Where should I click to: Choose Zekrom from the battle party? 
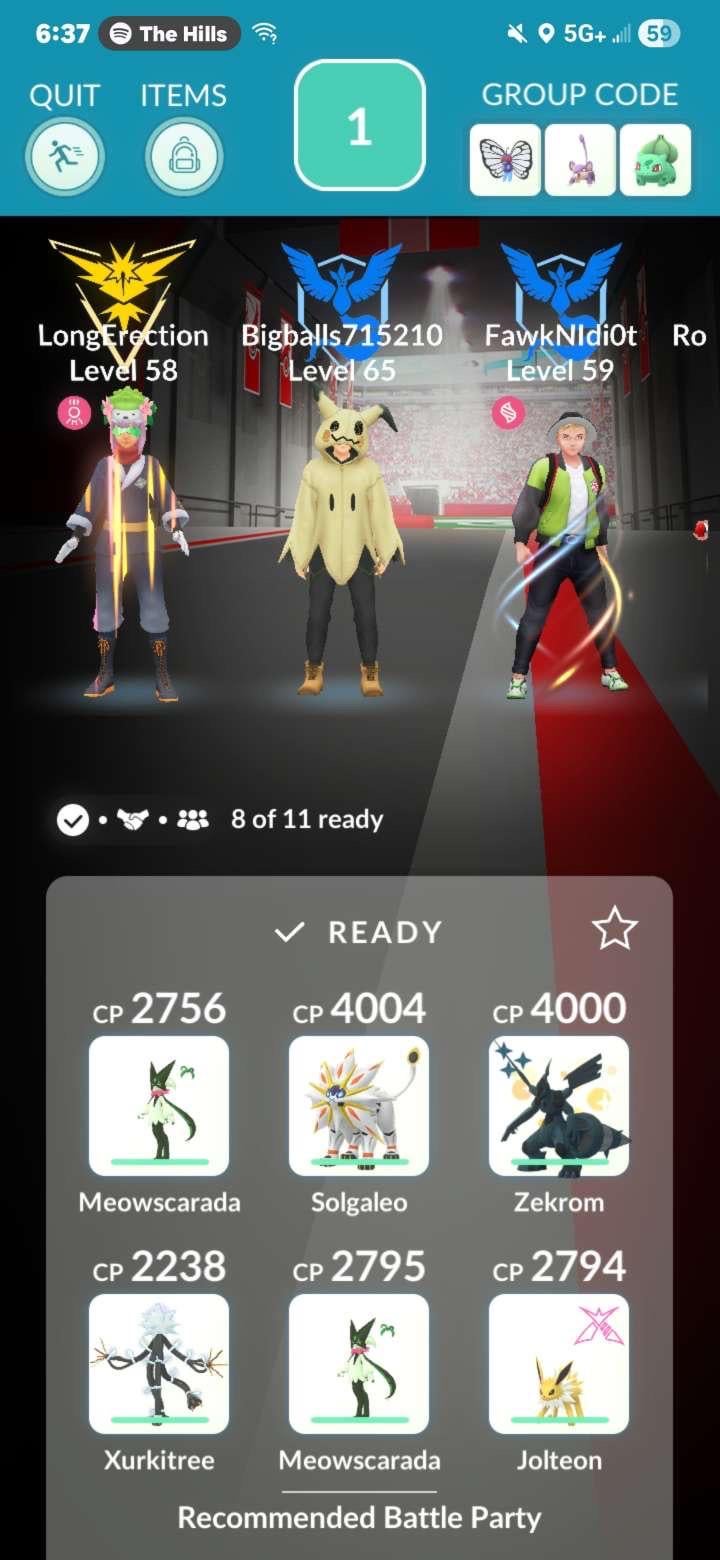559,1105
